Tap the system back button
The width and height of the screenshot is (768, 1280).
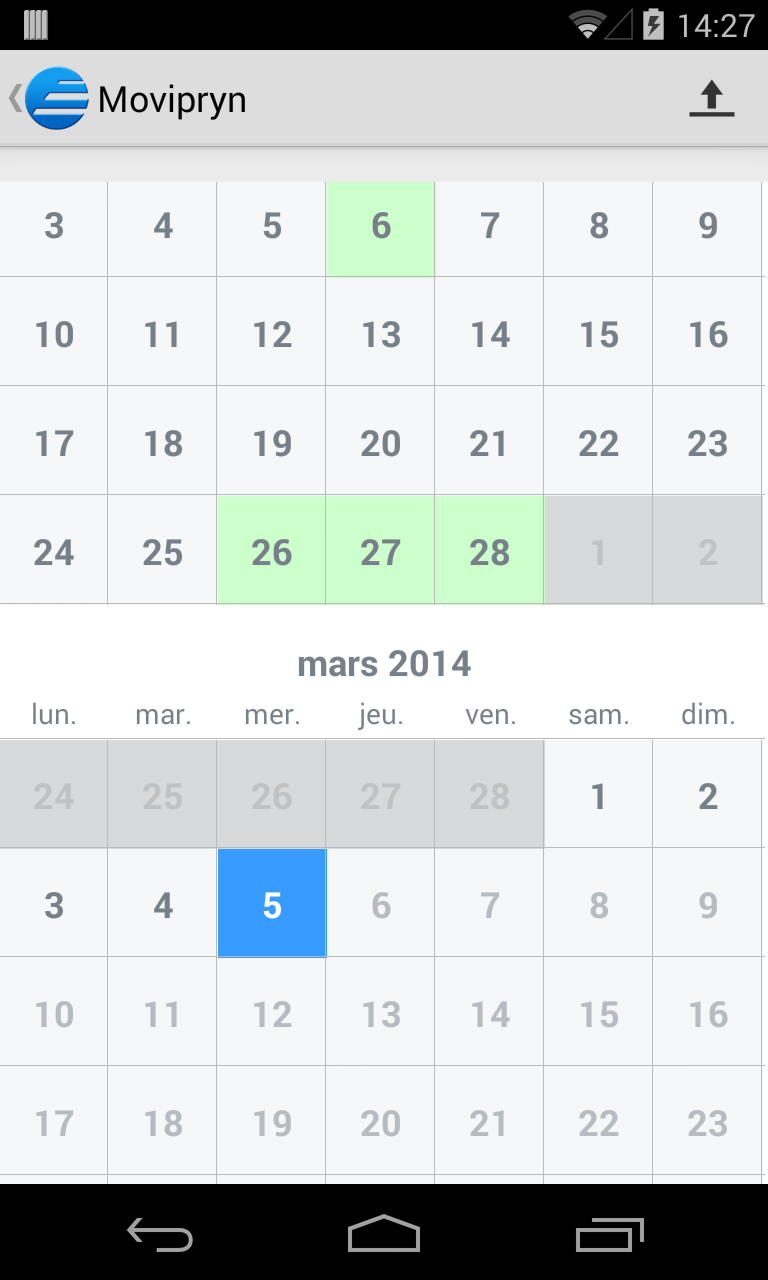pos(160,1234)
